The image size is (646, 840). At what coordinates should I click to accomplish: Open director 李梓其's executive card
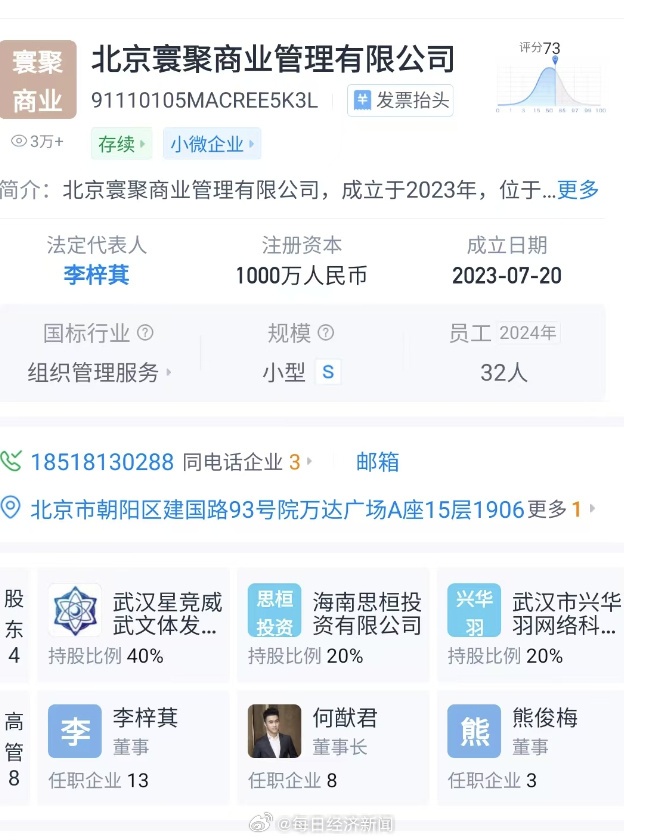tap(134, 746)
